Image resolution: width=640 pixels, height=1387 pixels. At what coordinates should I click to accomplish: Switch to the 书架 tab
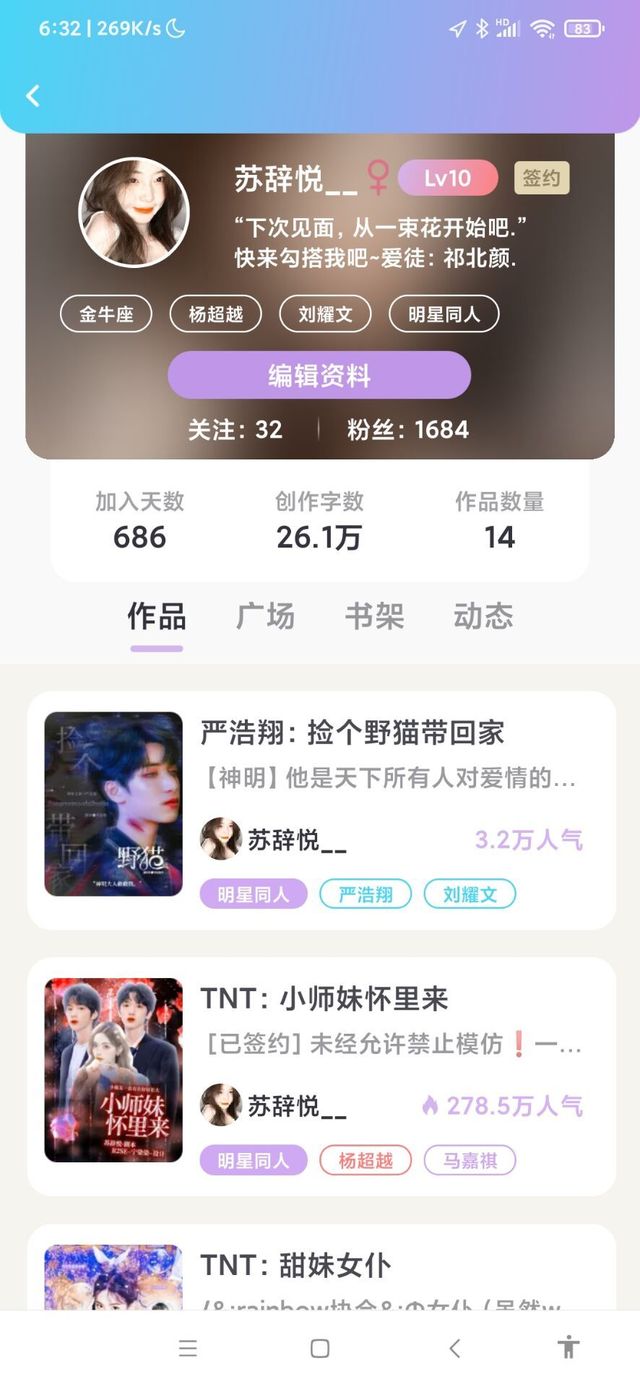[x=374, y=616]
